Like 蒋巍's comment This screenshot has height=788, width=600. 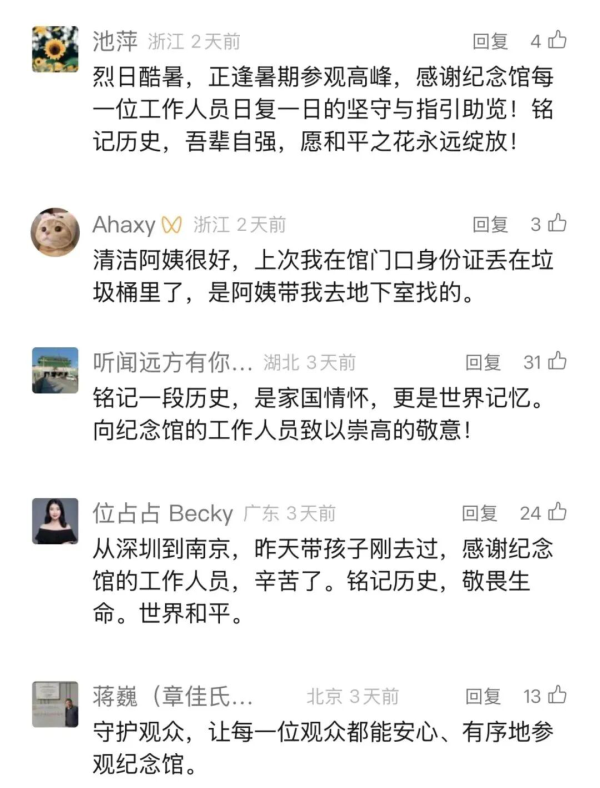pos(557,696)
